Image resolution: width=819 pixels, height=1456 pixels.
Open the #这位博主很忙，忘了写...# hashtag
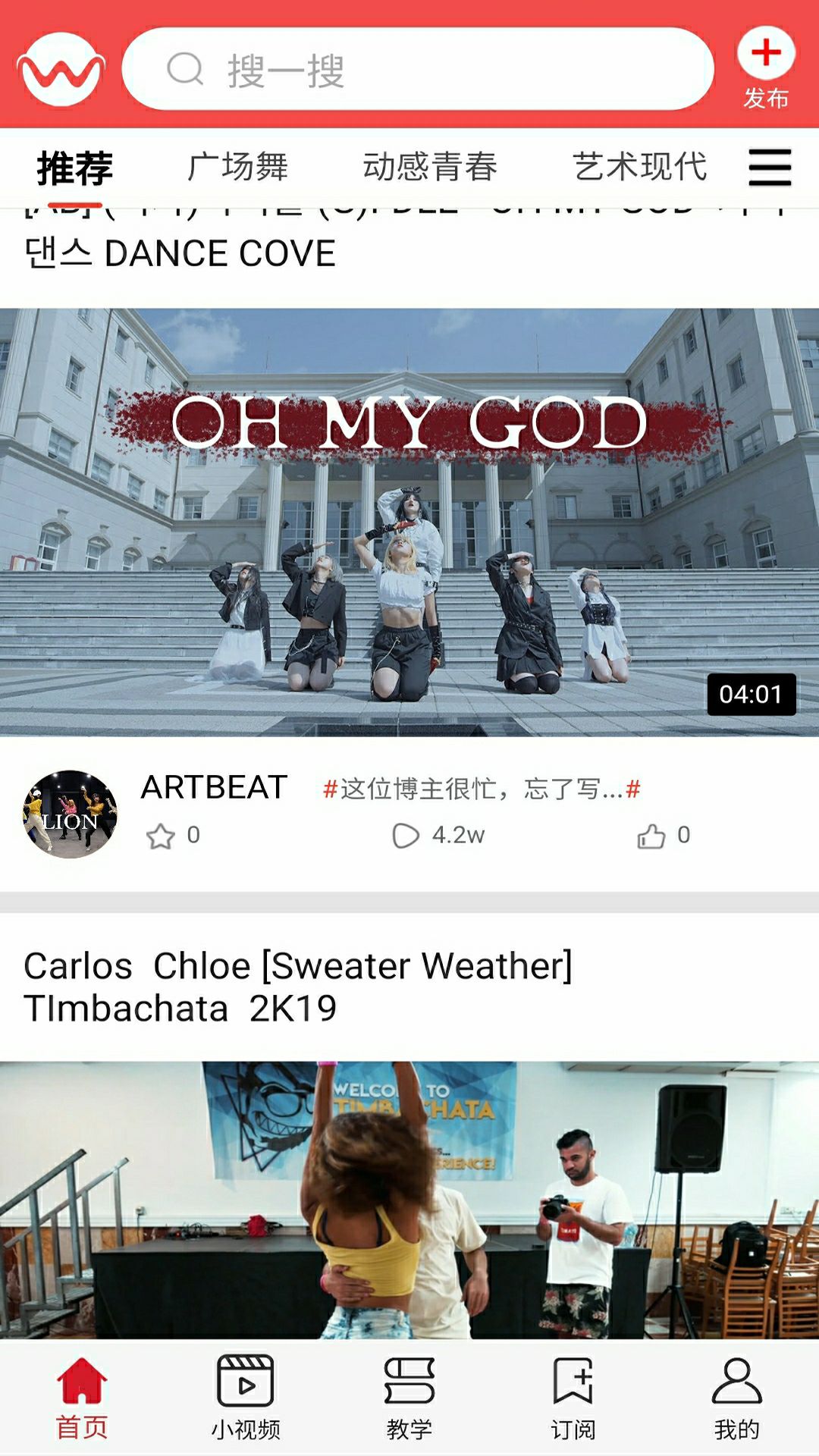482,789
